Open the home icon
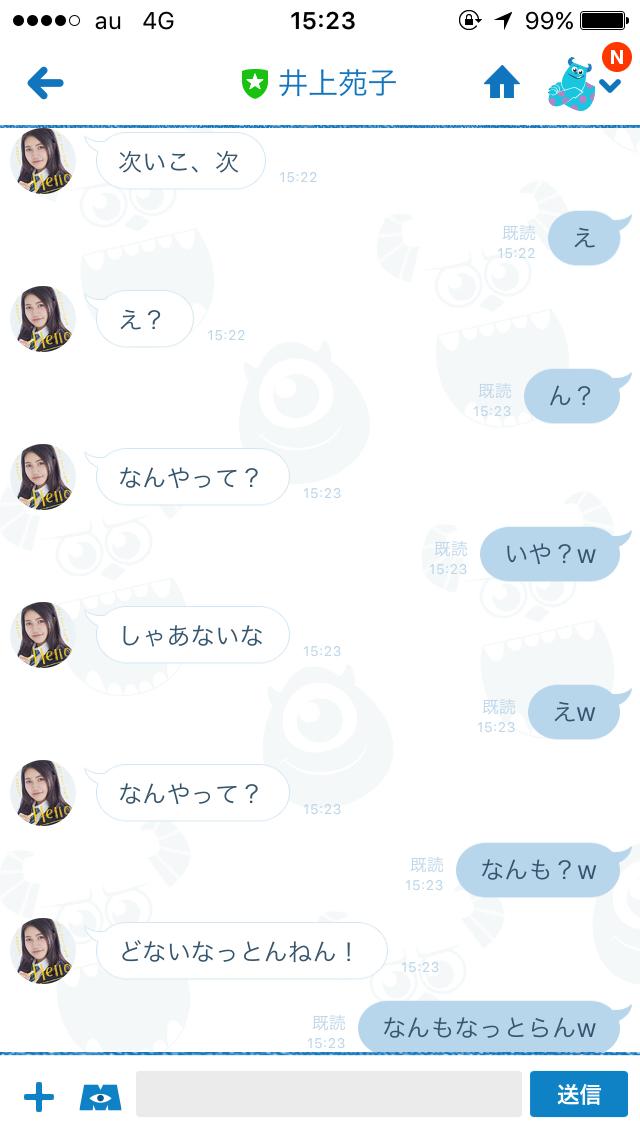The height and width of the screenshot is (1136, 640). [x=502, y=83]
